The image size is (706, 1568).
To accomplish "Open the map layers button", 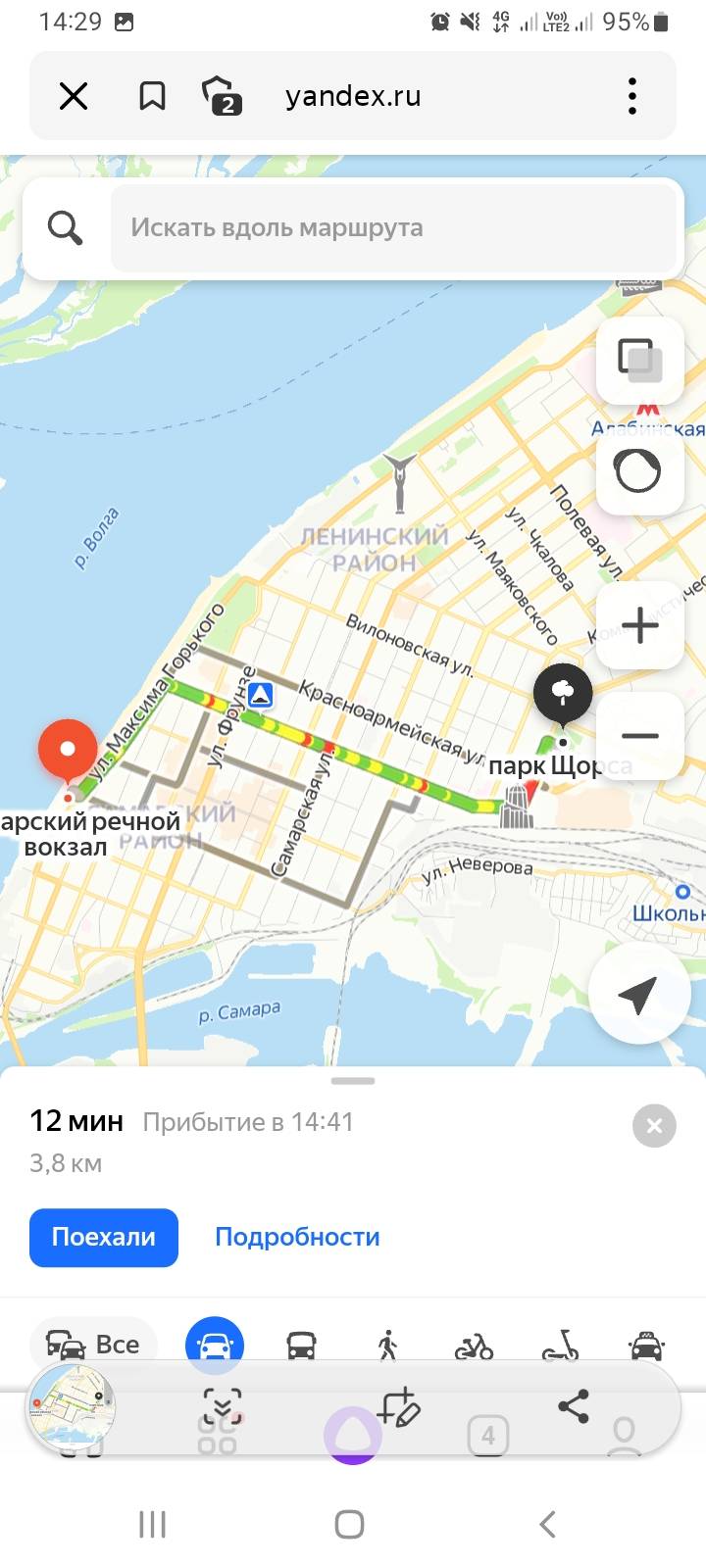I will click(639, 360).
